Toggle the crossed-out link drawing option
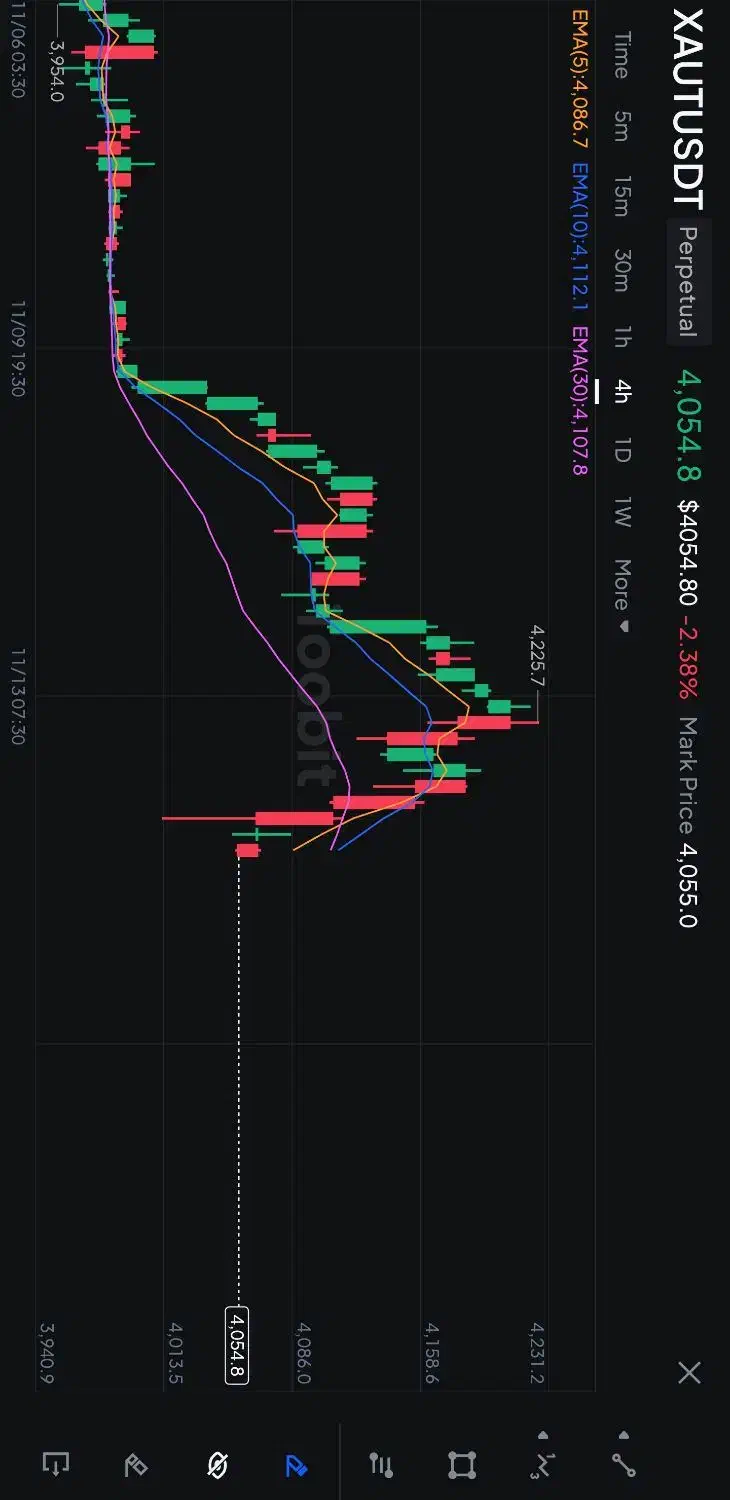This screenshot has width=730, height=1500. [217, 1466]
